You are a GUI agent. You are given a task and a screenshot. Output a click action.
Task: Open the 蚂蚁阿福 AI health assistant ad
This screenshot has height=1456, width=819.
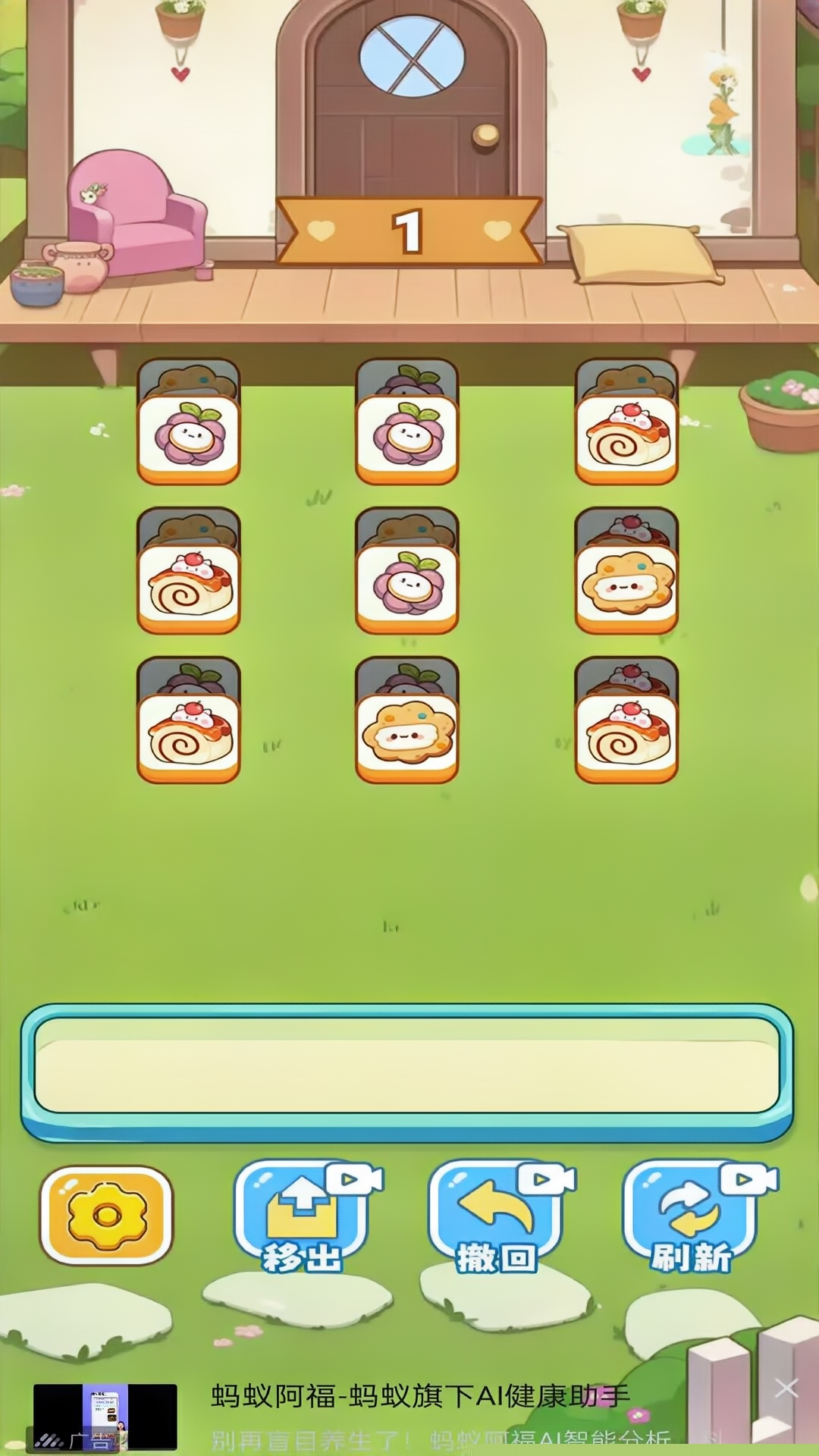tap(421, 1397)
